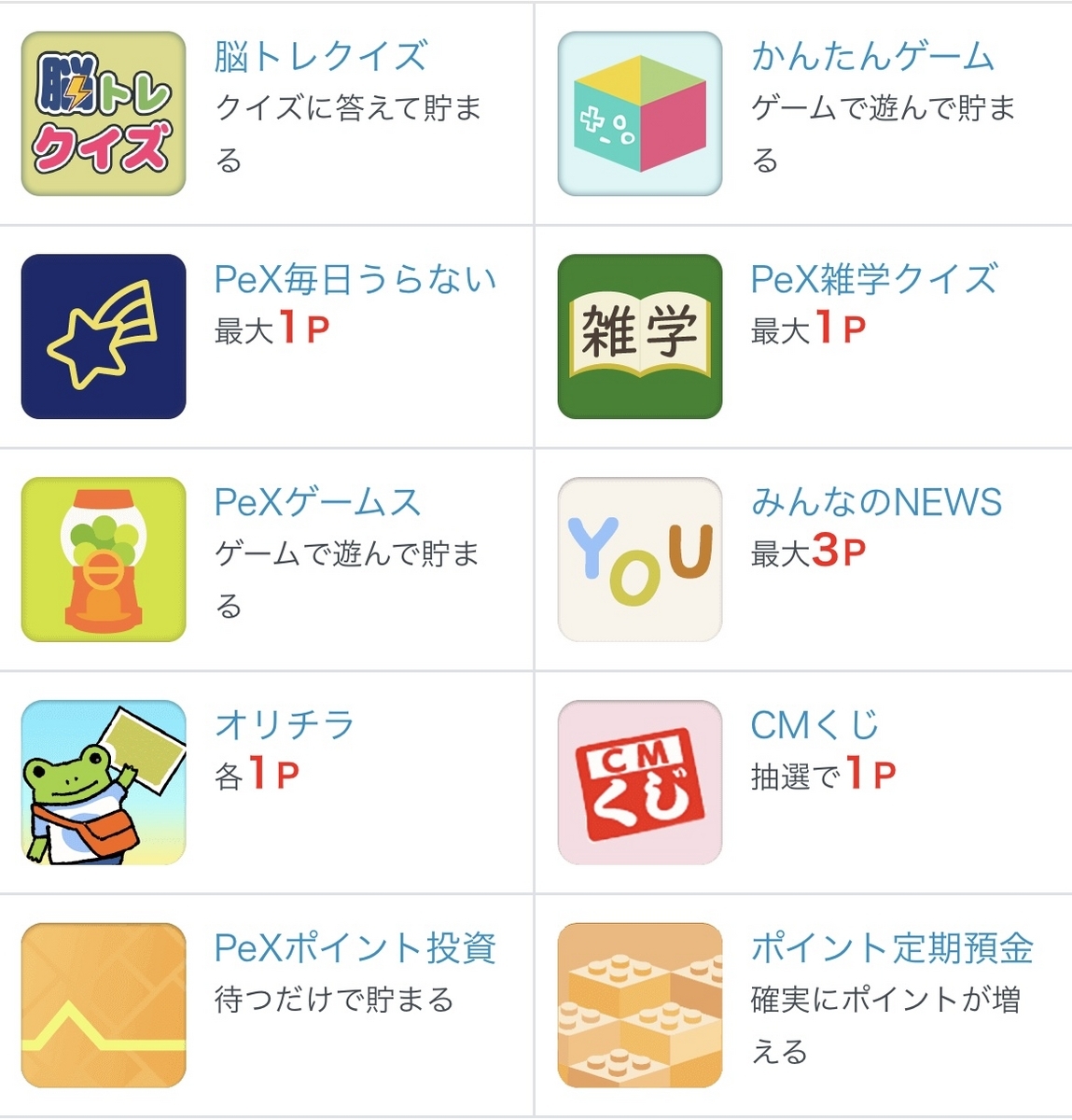The image size is (1072, 1120).
Task: Select the PeXポイント投資 link
Action: coord(356,947)
